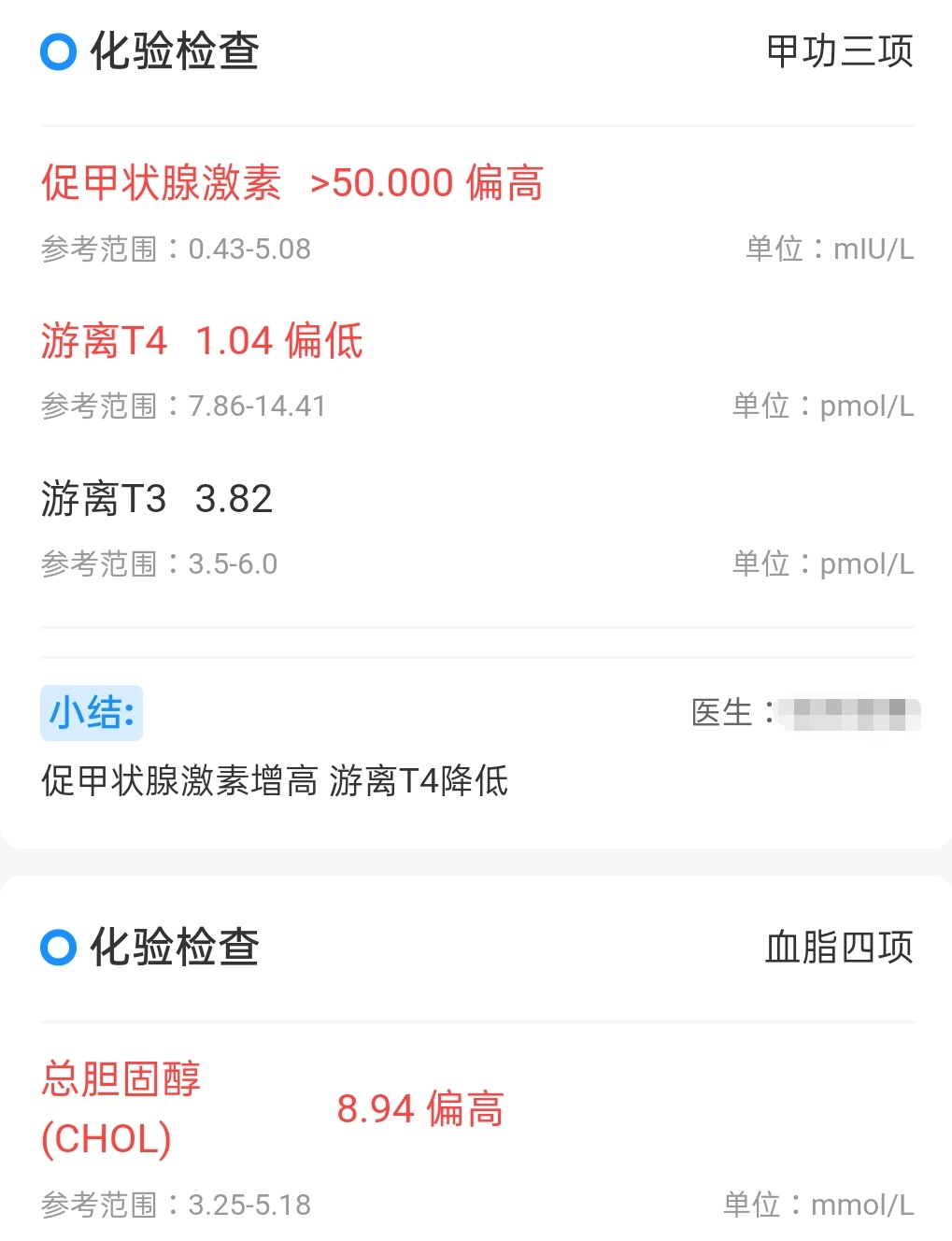
Task: Select the 小结 summary badge
Action: coord(90,713)
